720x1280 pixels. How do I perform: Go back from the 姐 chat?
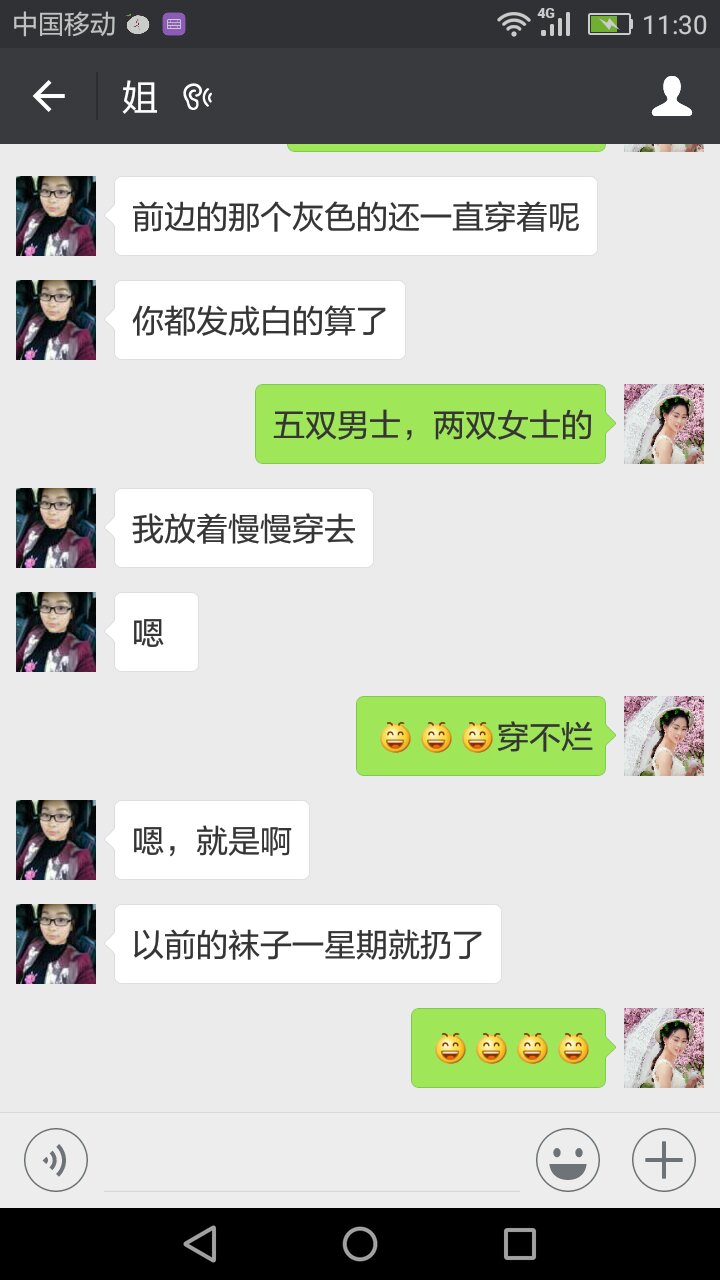pos(48,96)
